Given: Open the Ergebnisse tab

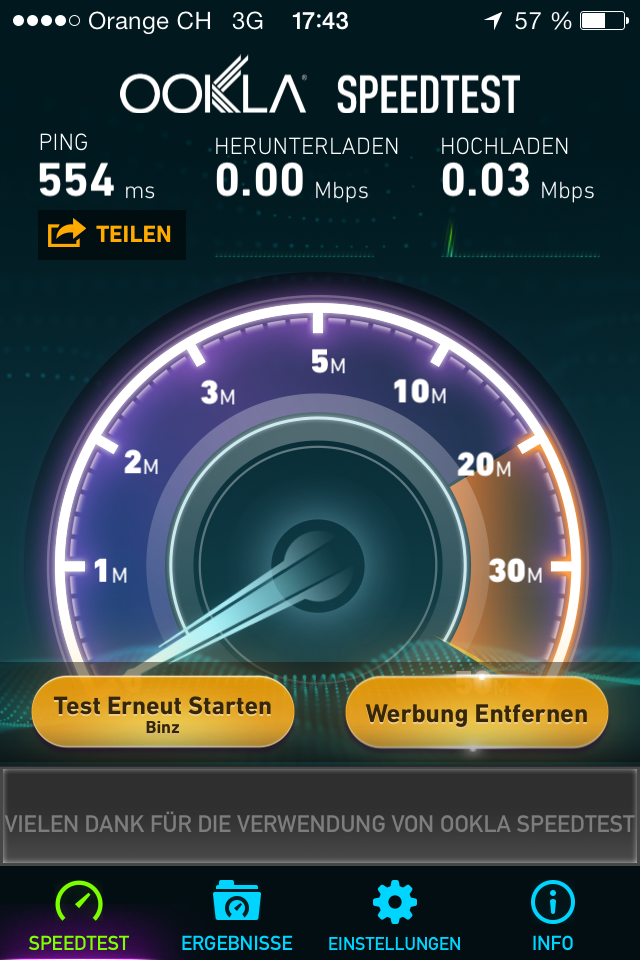Looking at the screenshot, I should 237,916.
